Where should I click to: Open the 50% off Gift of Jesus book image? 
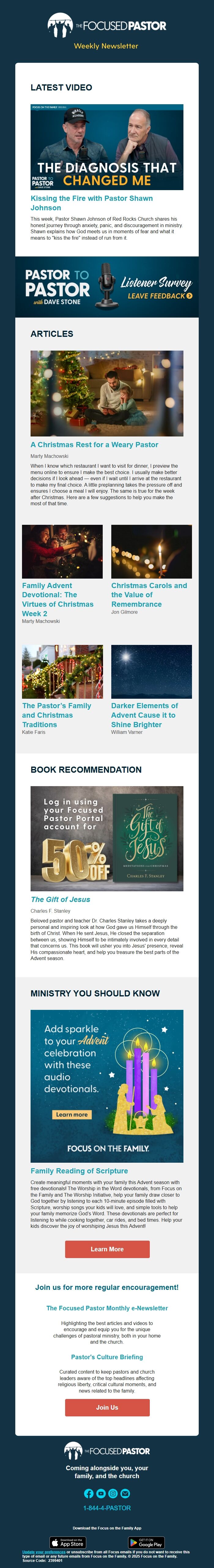[x=106, y=838]
